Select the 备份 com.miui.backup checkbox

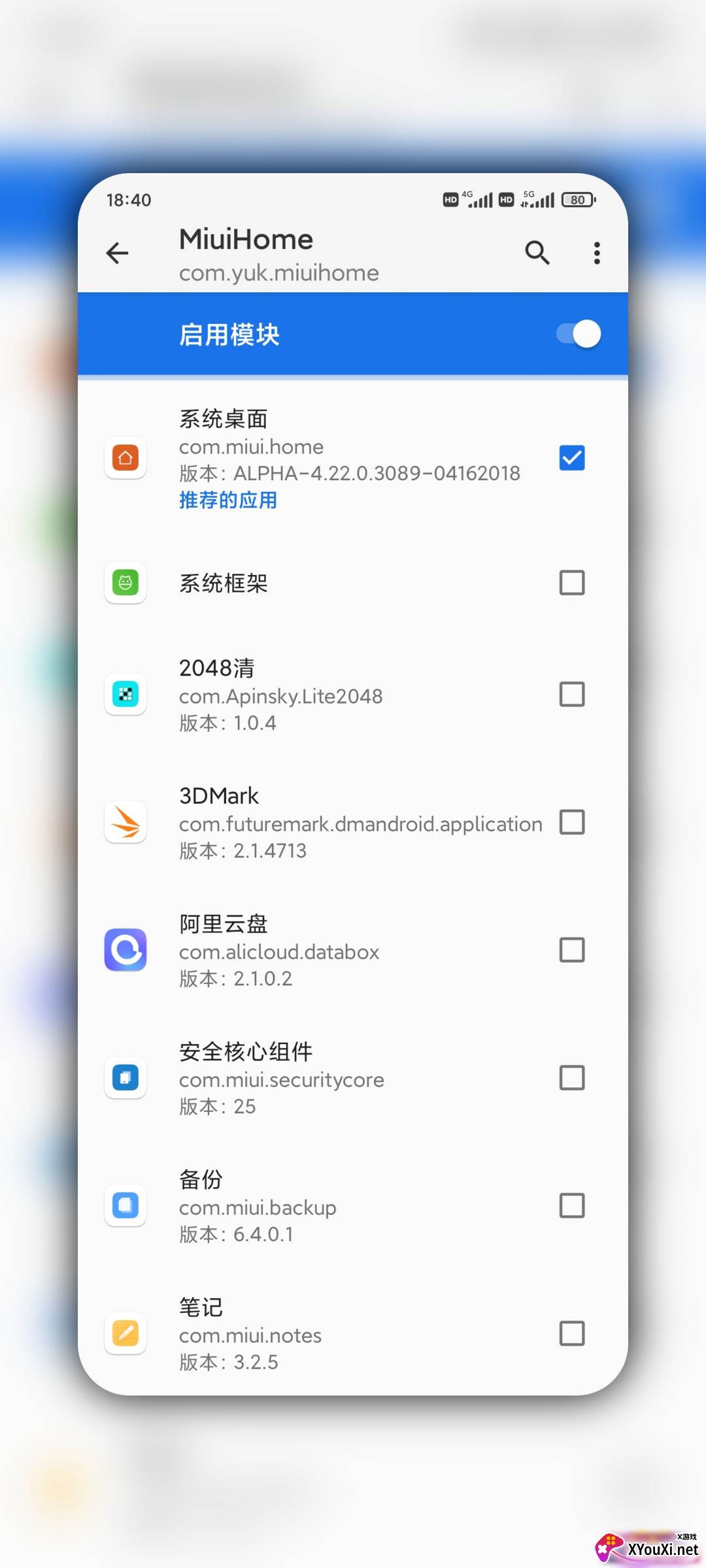(x=572, y=1205)
